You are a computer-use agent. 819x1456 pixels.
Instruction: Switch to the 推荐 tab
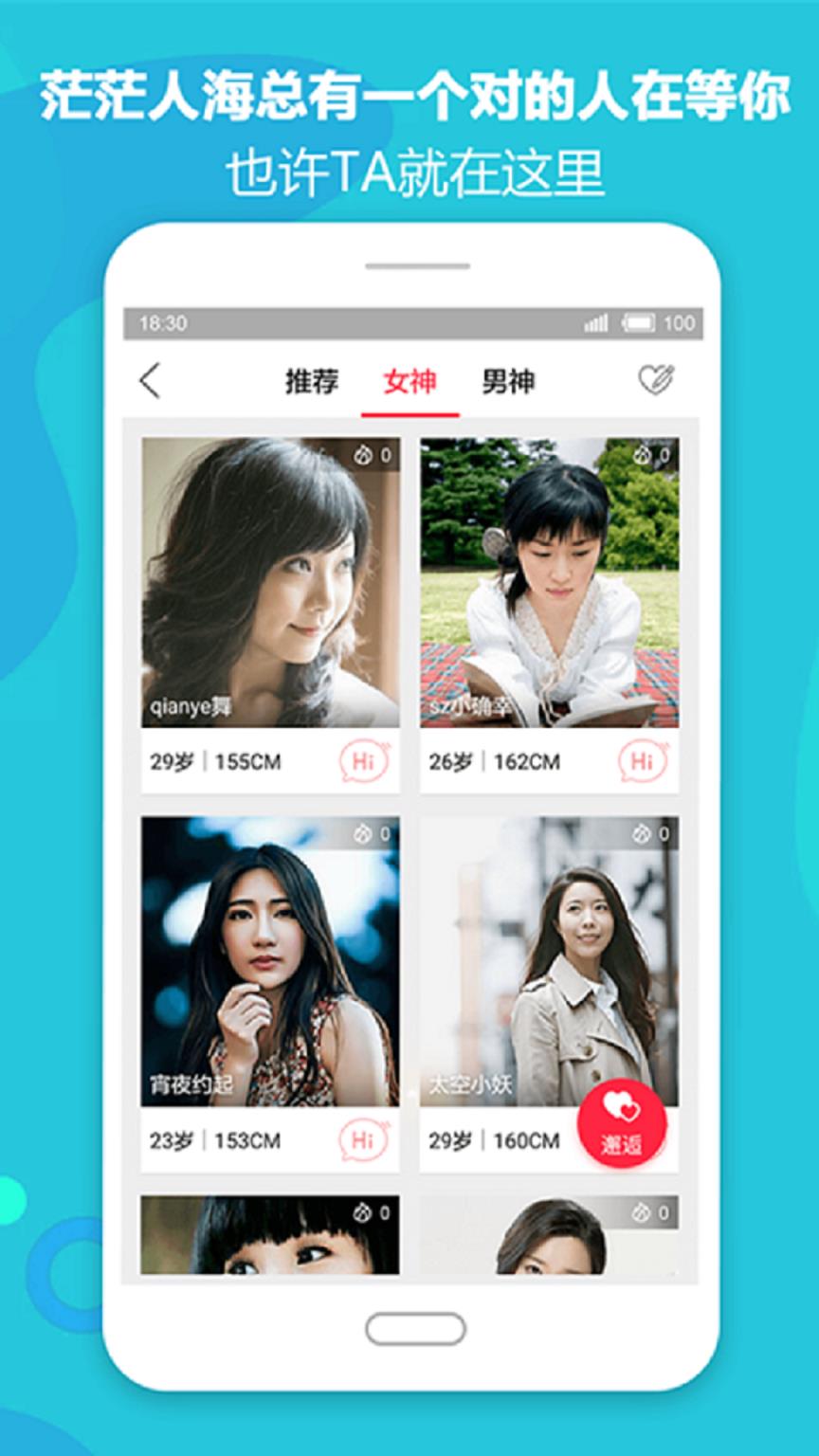tap(312, 381)
